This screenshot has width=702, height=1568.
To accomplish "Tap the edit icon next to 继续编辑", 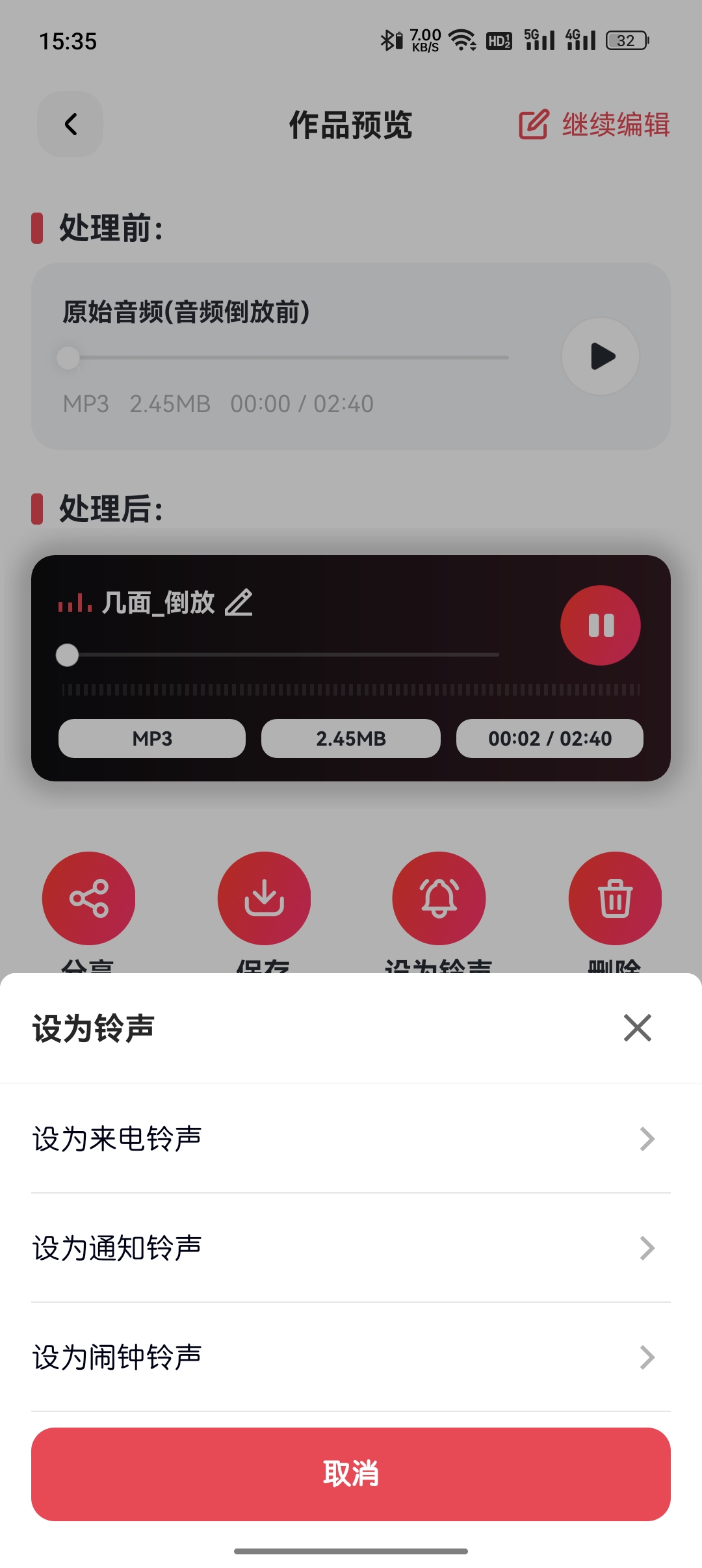I will pos(533,125).
